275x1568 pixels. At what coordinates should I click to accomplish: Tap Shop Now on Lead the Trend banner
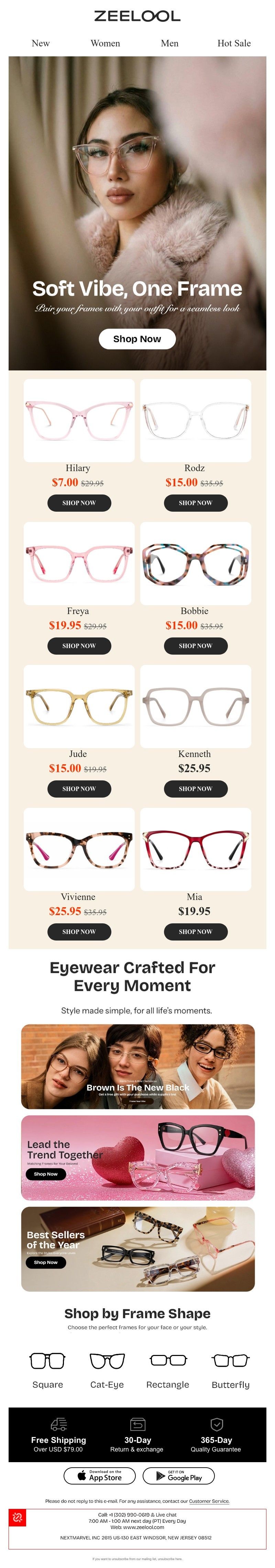(46, 1174)
